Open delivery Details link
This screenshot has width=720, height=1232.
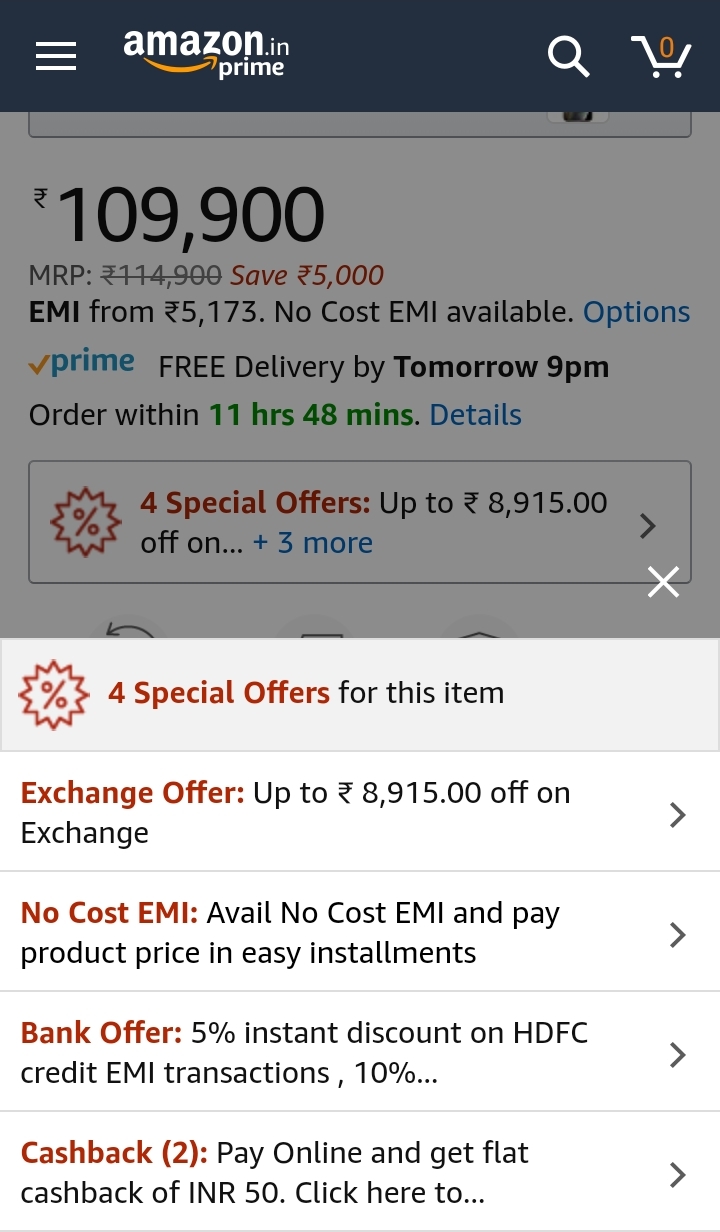point(475,415)
